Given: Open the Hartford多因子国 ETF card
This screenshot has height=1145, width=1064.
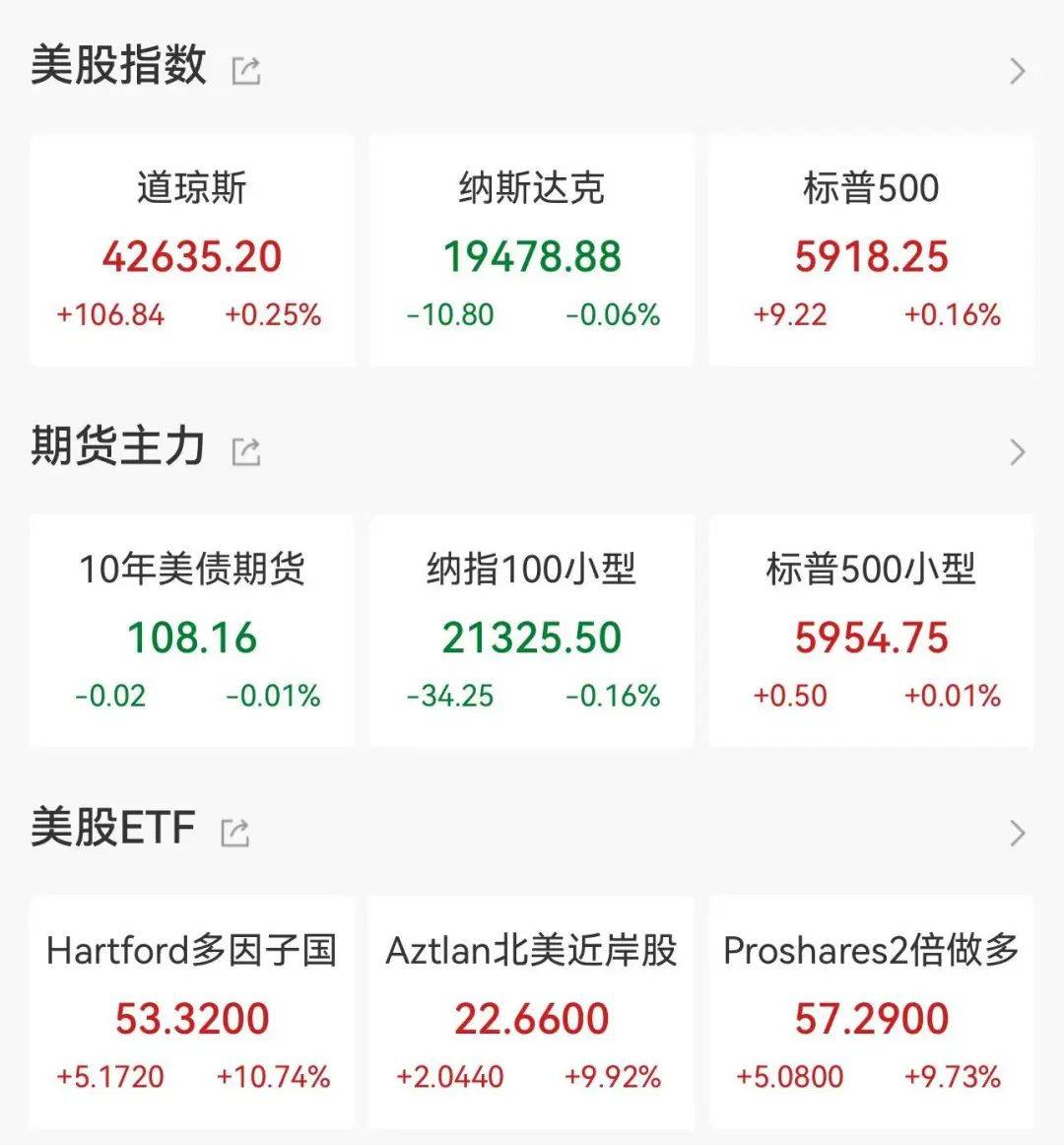Looking at the screenshot, I should (x=191, y=1010).
